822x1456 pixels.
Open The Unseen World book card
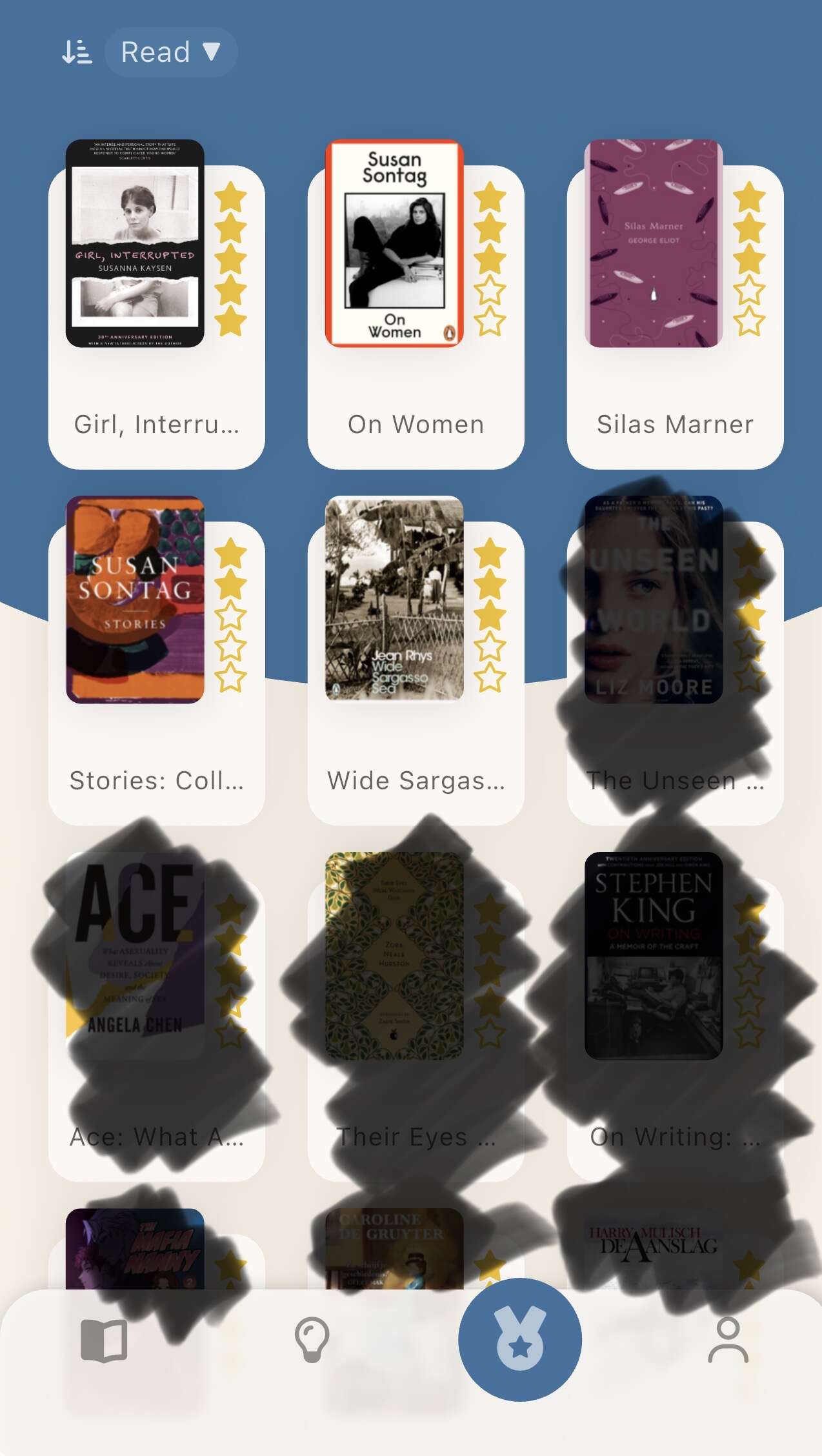tap(675, 672)
